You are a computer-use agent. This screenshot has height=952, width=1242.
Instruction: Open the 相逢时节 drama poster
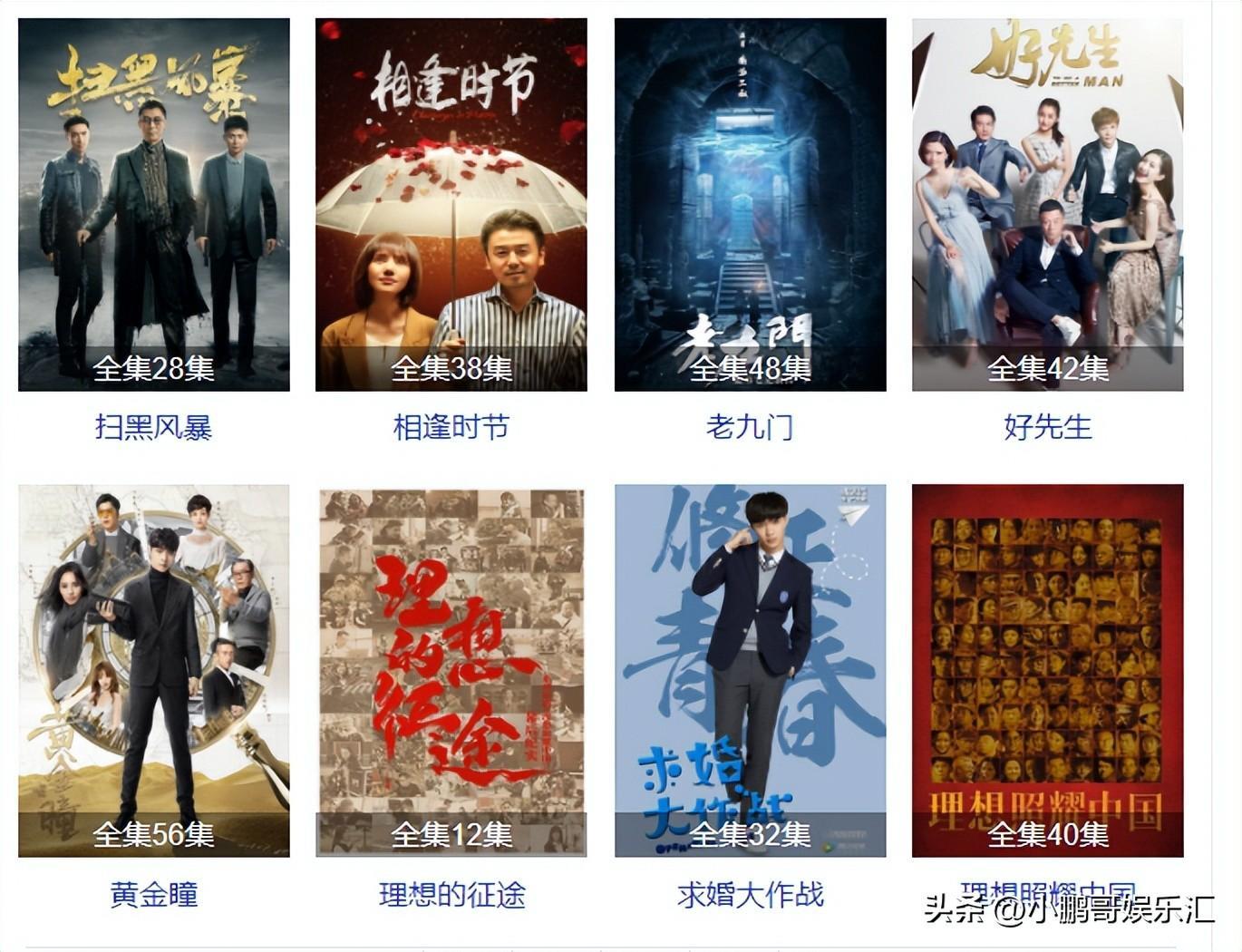point(451,205)
